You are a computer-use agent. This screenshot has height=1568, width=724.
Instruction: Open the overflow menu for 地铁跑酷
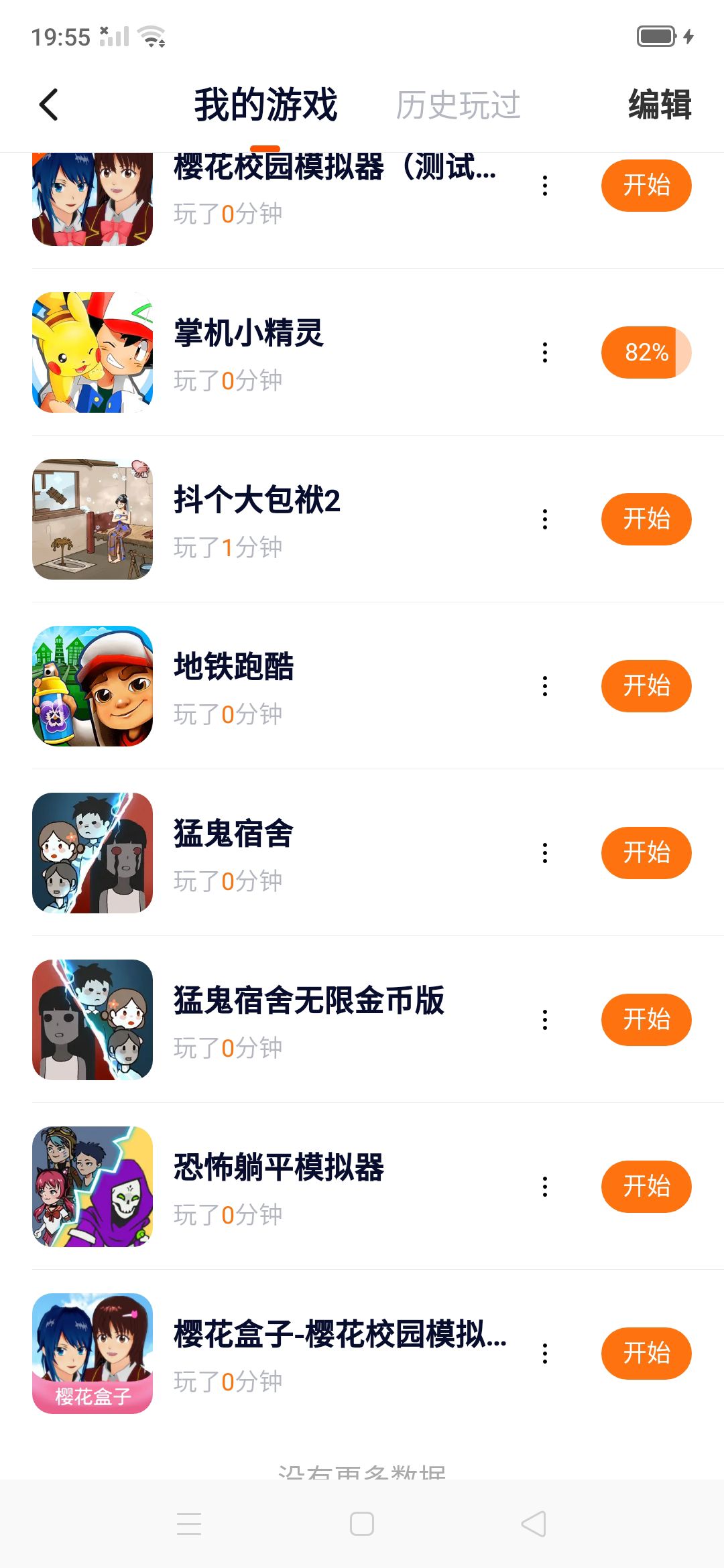[545, 686]
